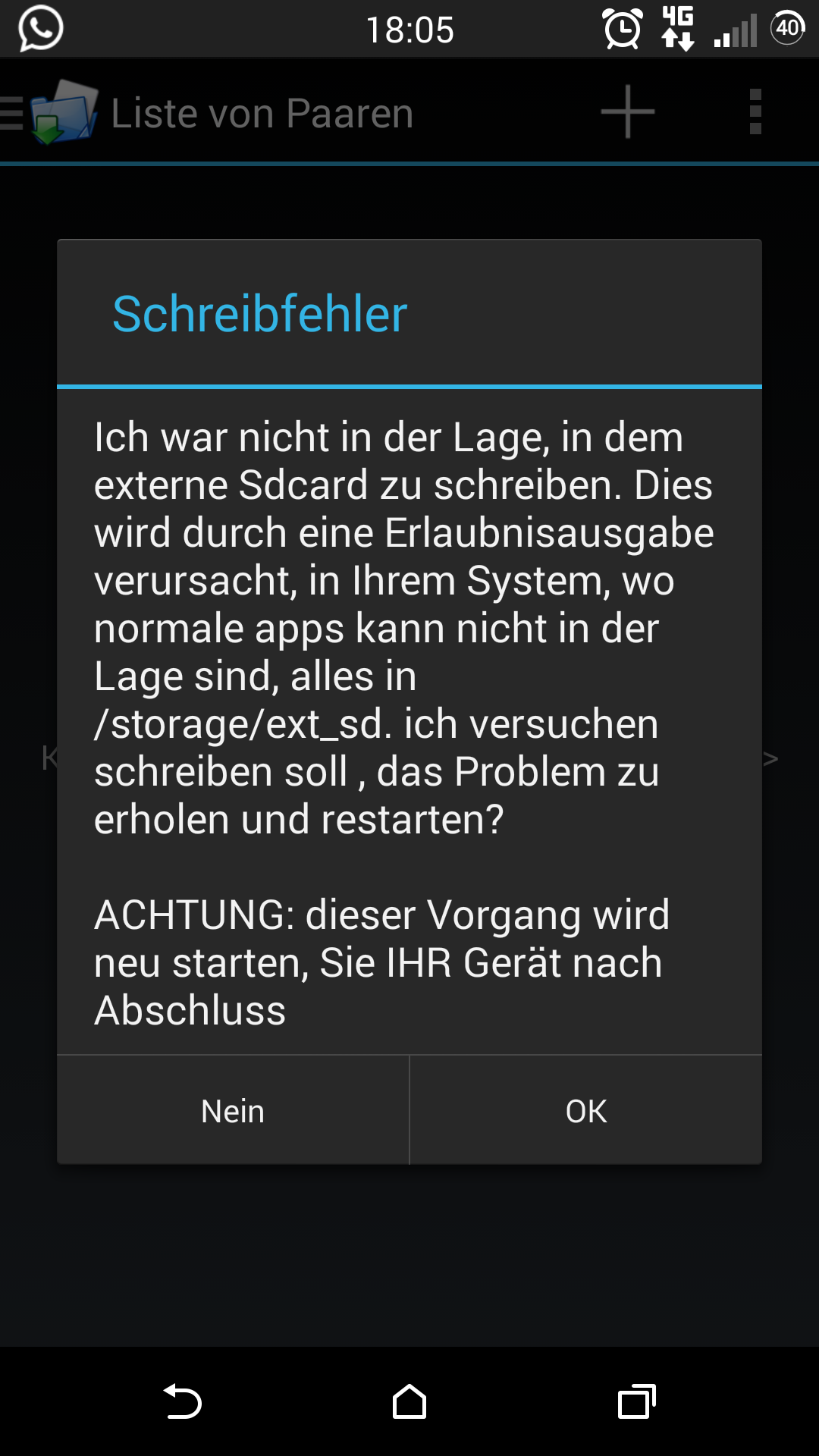
Task: Return to the home screen
Action: [x=409, y=1401]
